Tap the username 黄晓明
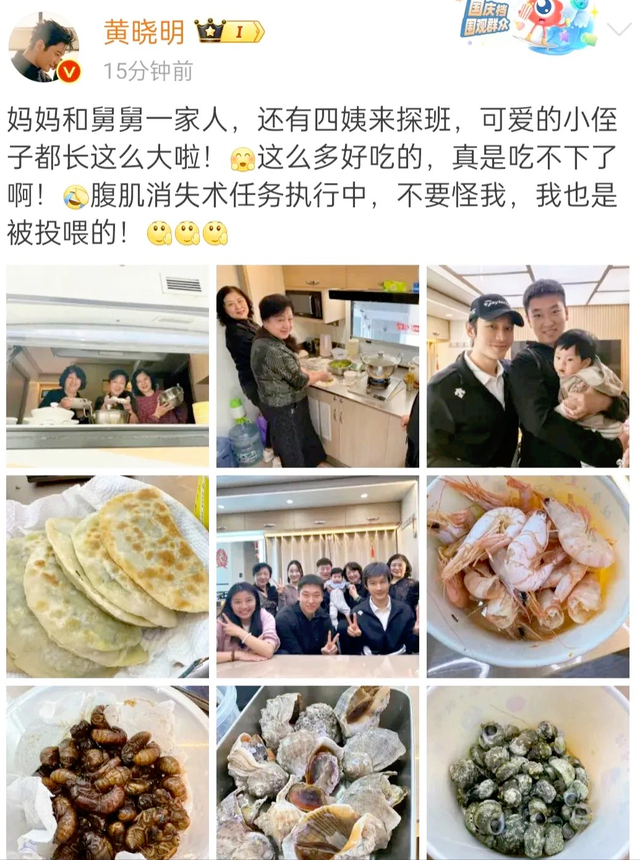 (x=144, y=32)
